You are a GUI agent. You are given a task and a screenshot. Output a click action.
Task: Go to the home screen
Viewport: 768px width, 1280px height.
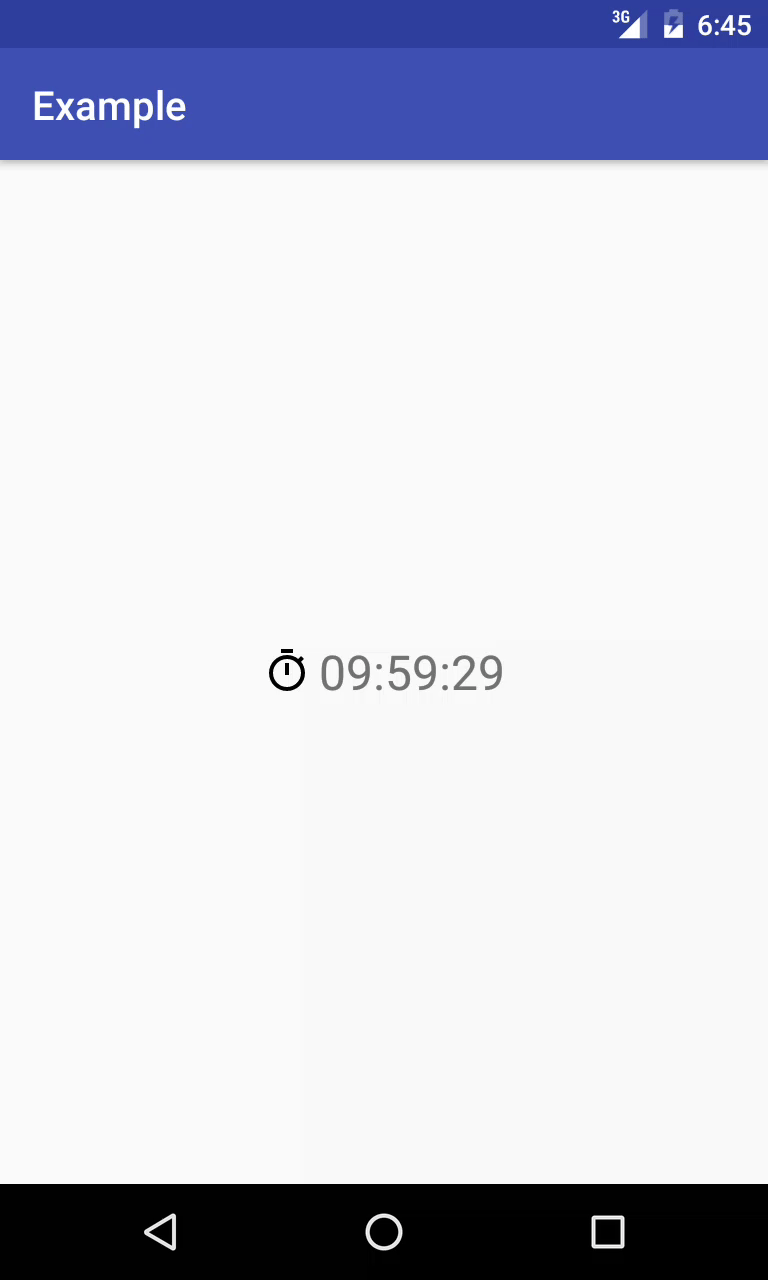[384, 1232]
